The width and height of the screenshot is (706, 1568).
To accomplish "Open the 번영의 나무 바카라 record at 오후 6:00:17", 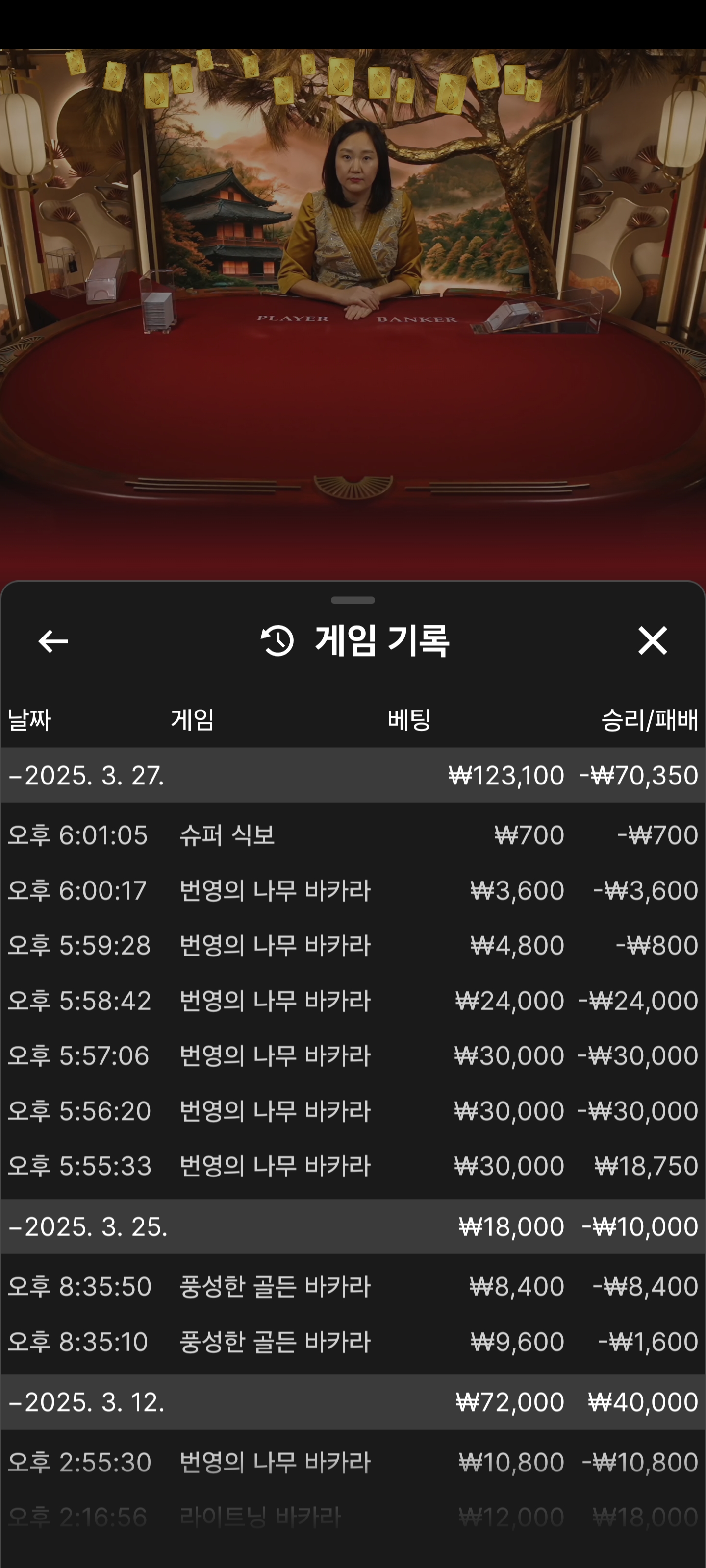I will tap(274, 890).
